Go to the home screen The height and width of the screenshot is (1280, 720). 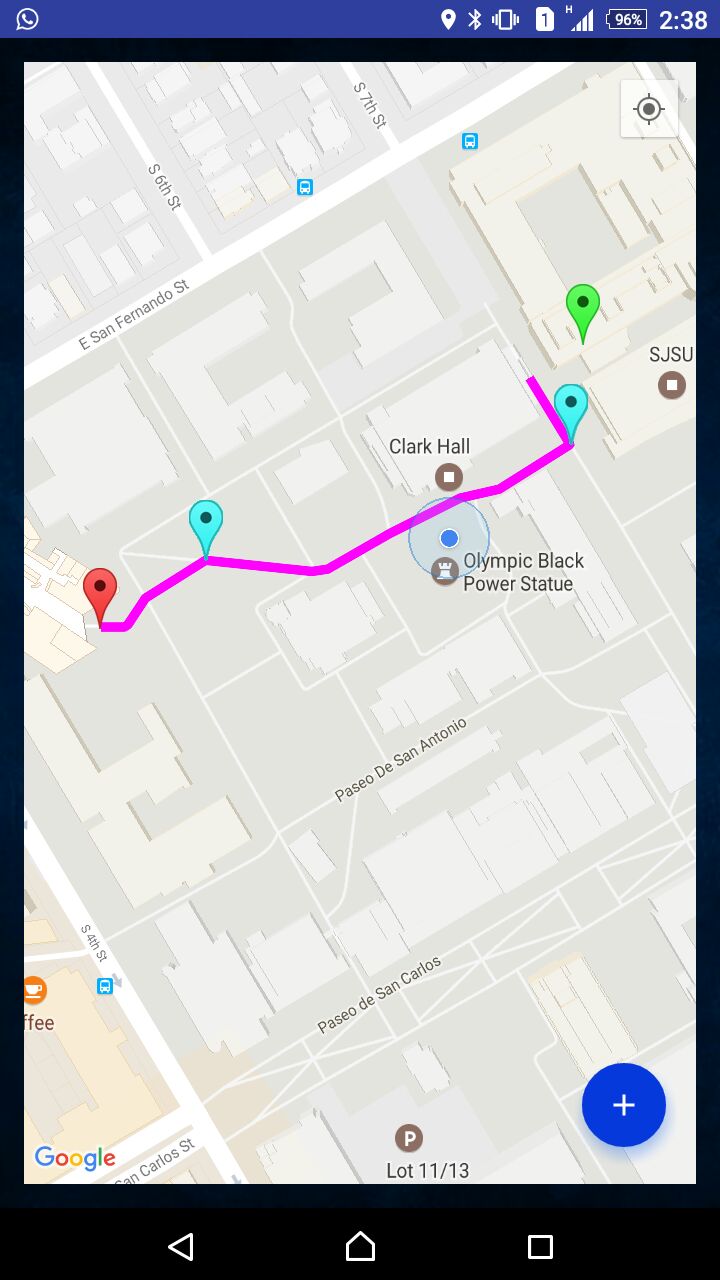click(x=360, y=1246)
